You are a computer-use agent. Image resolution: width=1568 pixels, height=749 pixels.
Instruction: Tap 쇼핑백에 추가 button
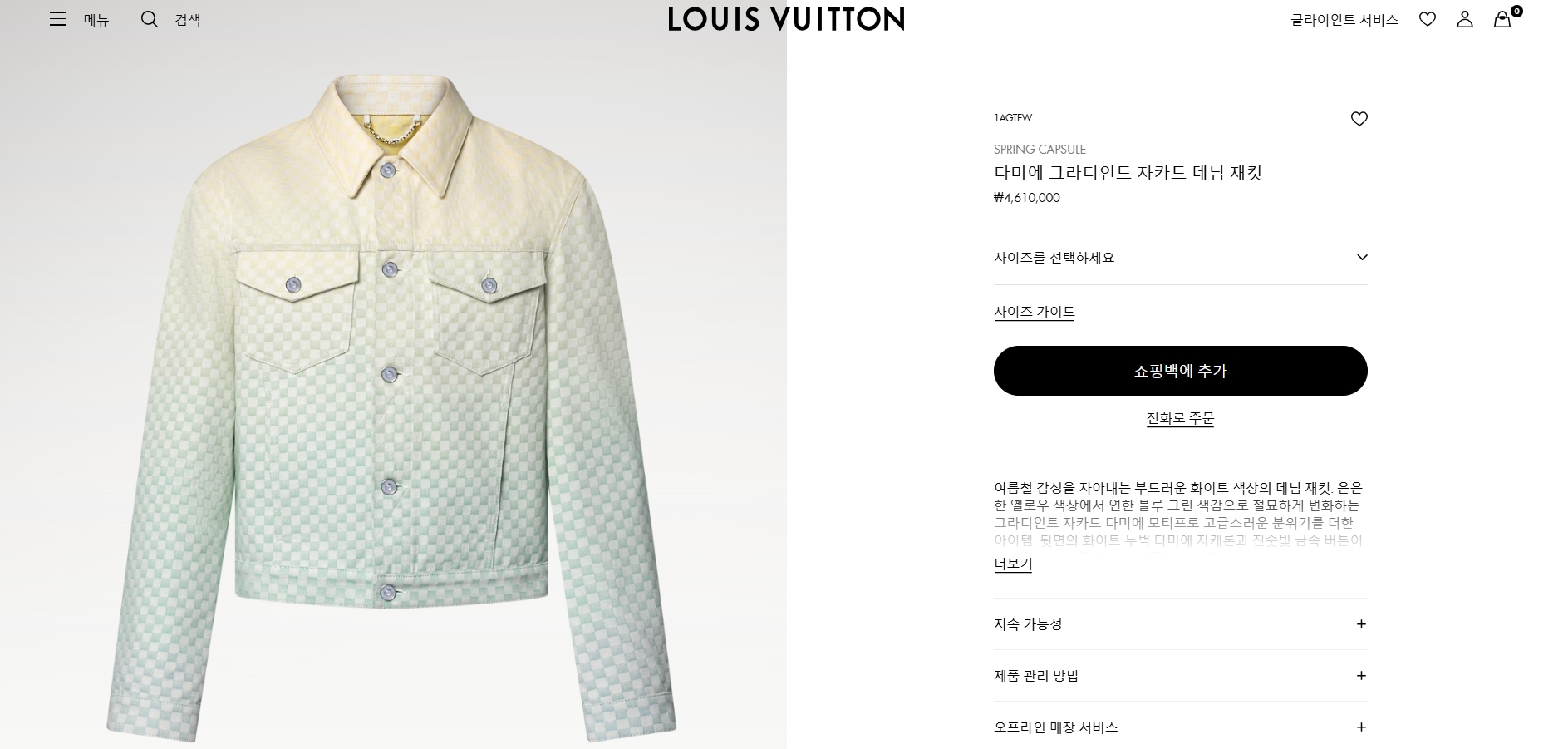click(1180, 371)
